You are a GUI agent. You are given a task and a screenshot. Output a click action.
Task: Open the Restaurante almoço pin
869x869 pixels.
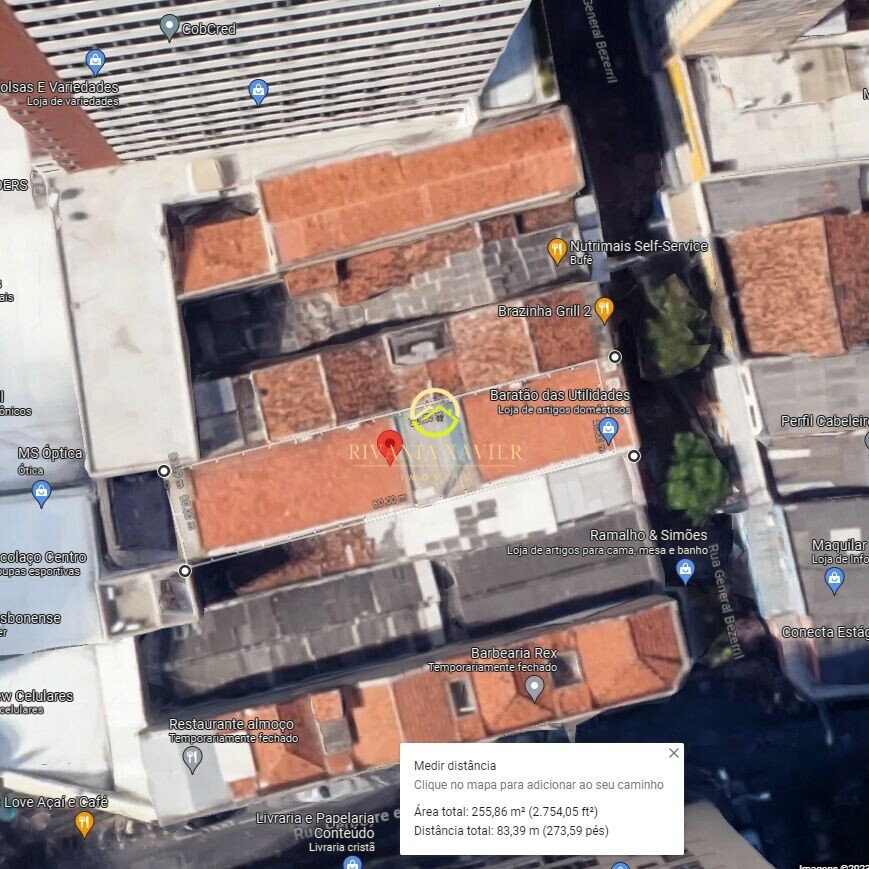[192, 759]
